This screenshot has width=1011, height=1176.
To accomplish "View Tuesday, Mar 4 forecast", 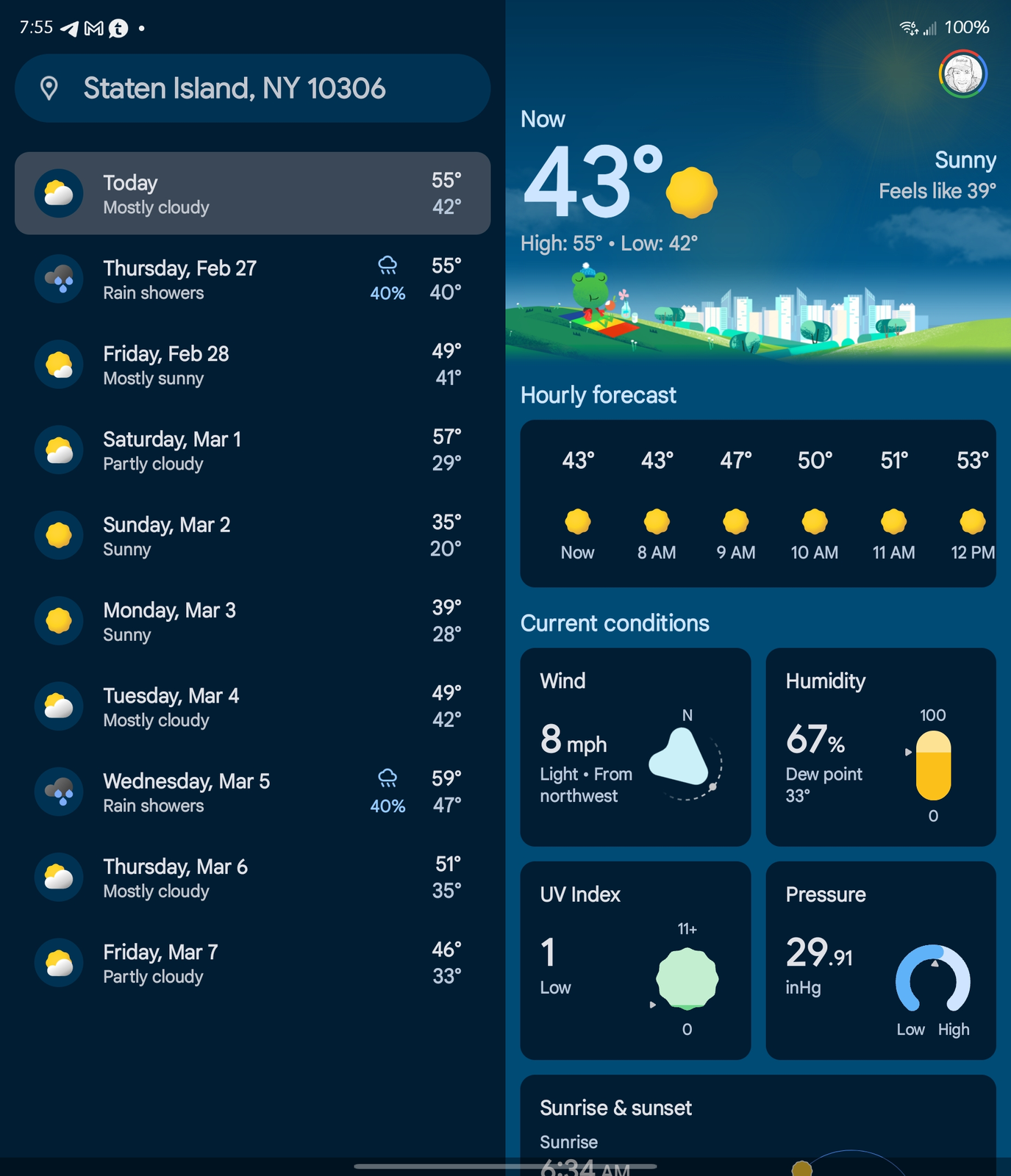I will (x=252, y=706).
